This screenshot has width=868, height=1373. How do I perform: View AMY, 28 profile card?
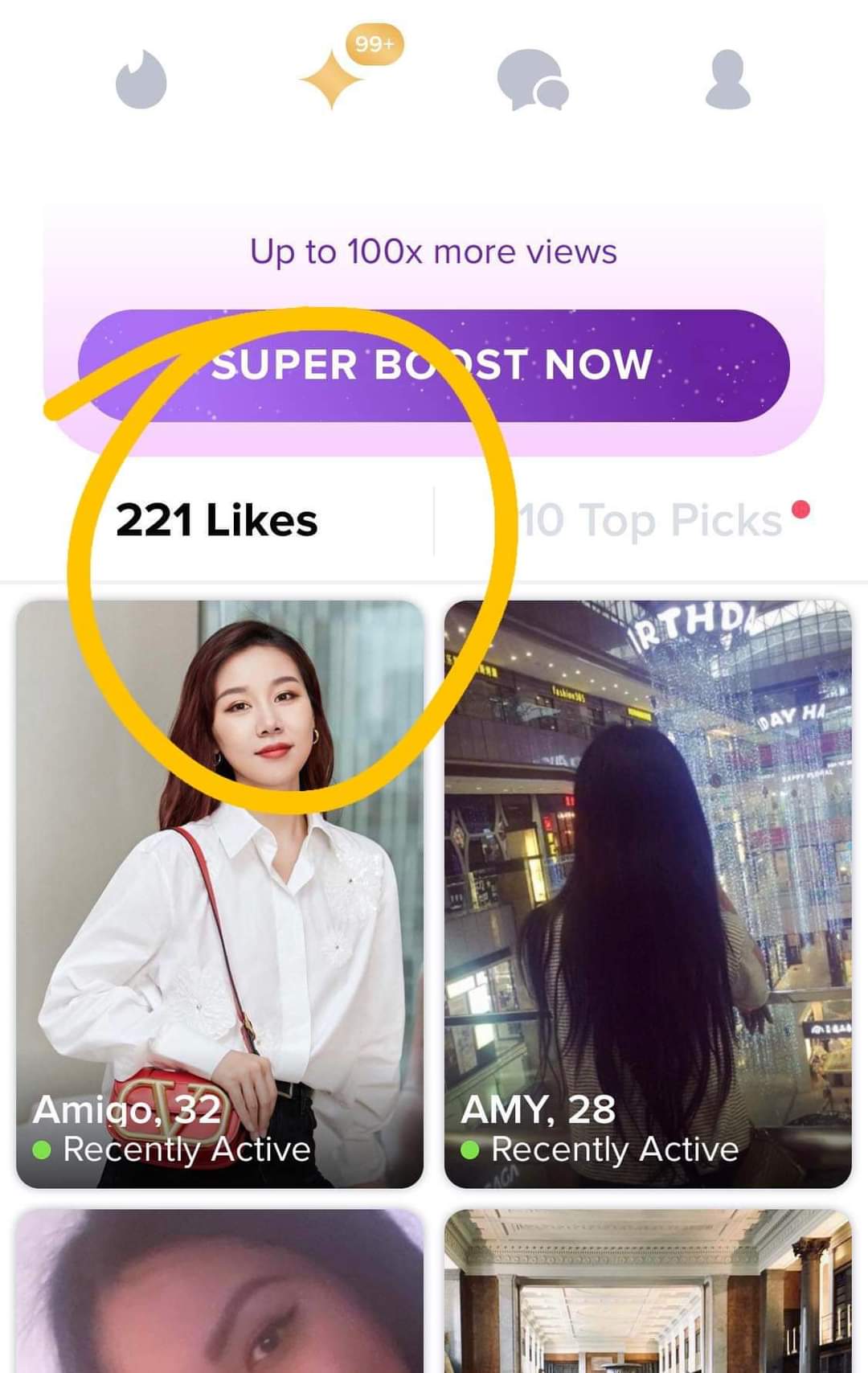(x=648, y=893)
